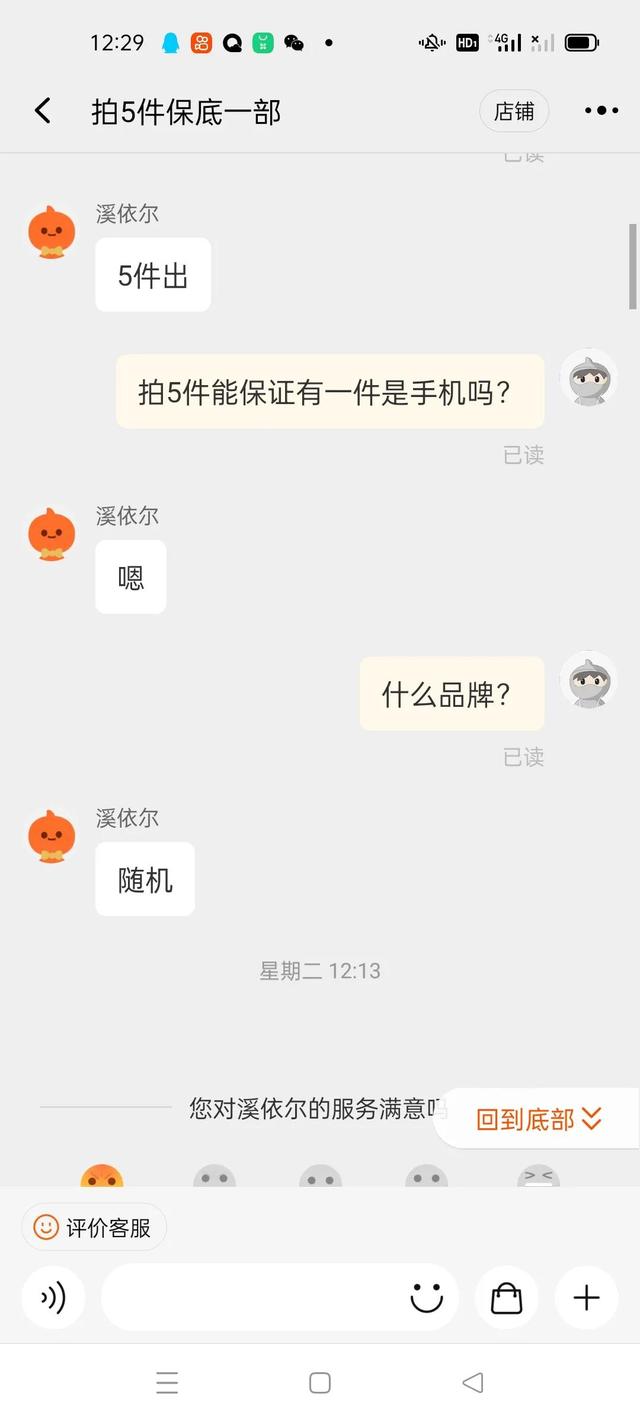Tap the system home button
Viewport: 640px width, 1422px height.
click(x=320, y=1383)
